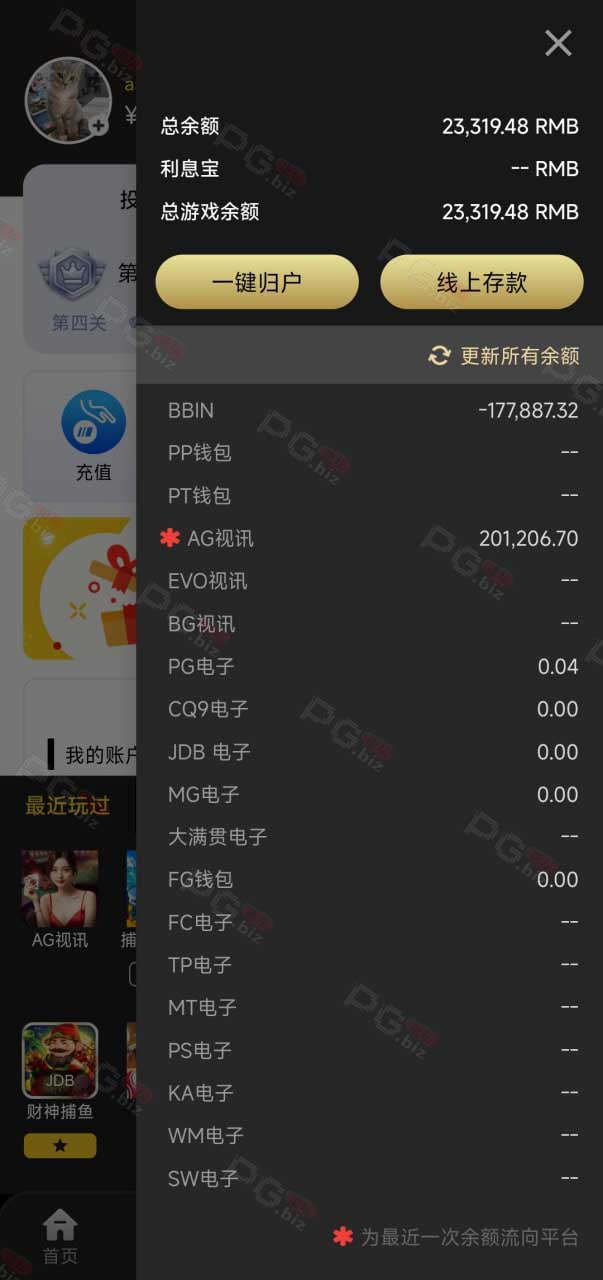Open the 充值 recharge shortcut
The width and height of the screenshot is (603, 1280).
tap(94, 436)
